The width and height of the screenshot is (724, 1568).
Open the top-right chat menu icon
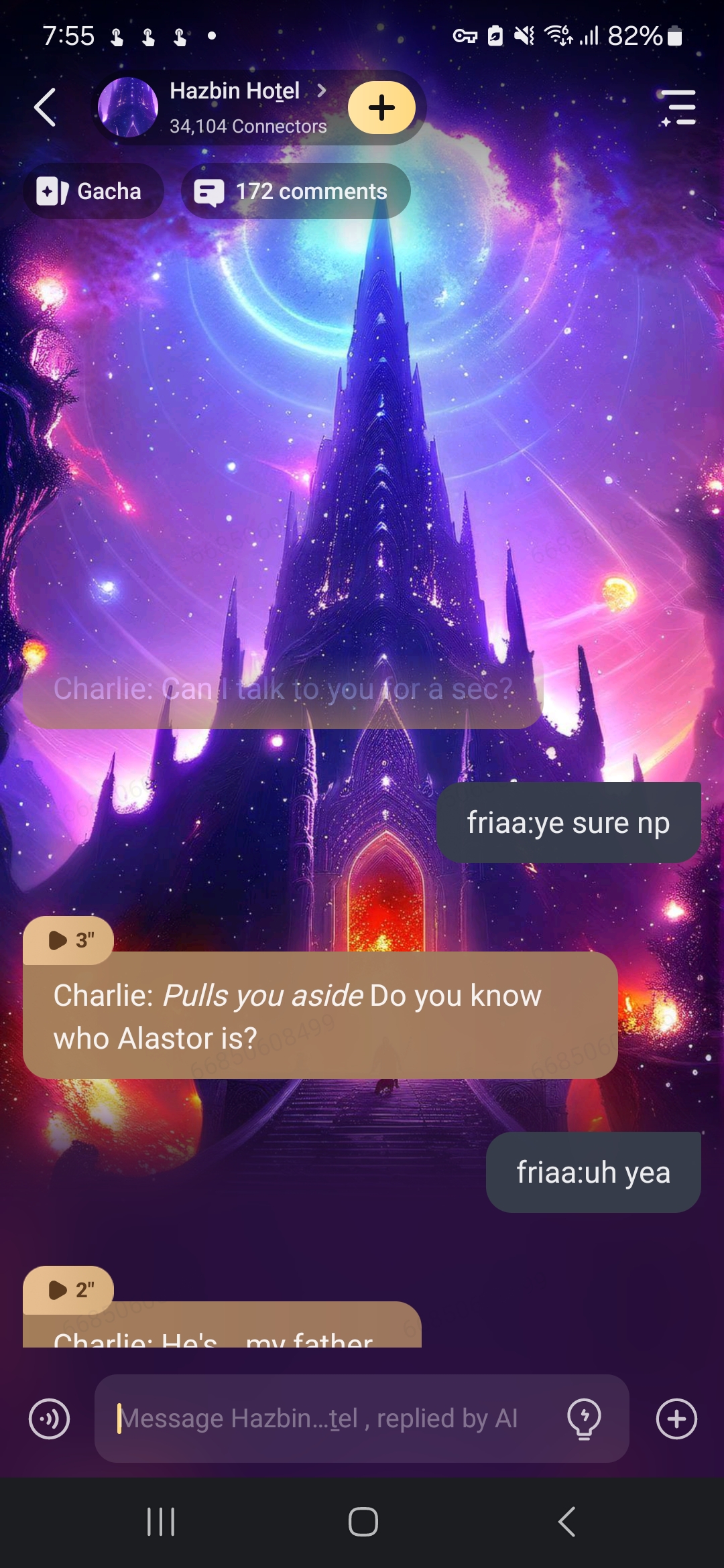pos(678,107)
